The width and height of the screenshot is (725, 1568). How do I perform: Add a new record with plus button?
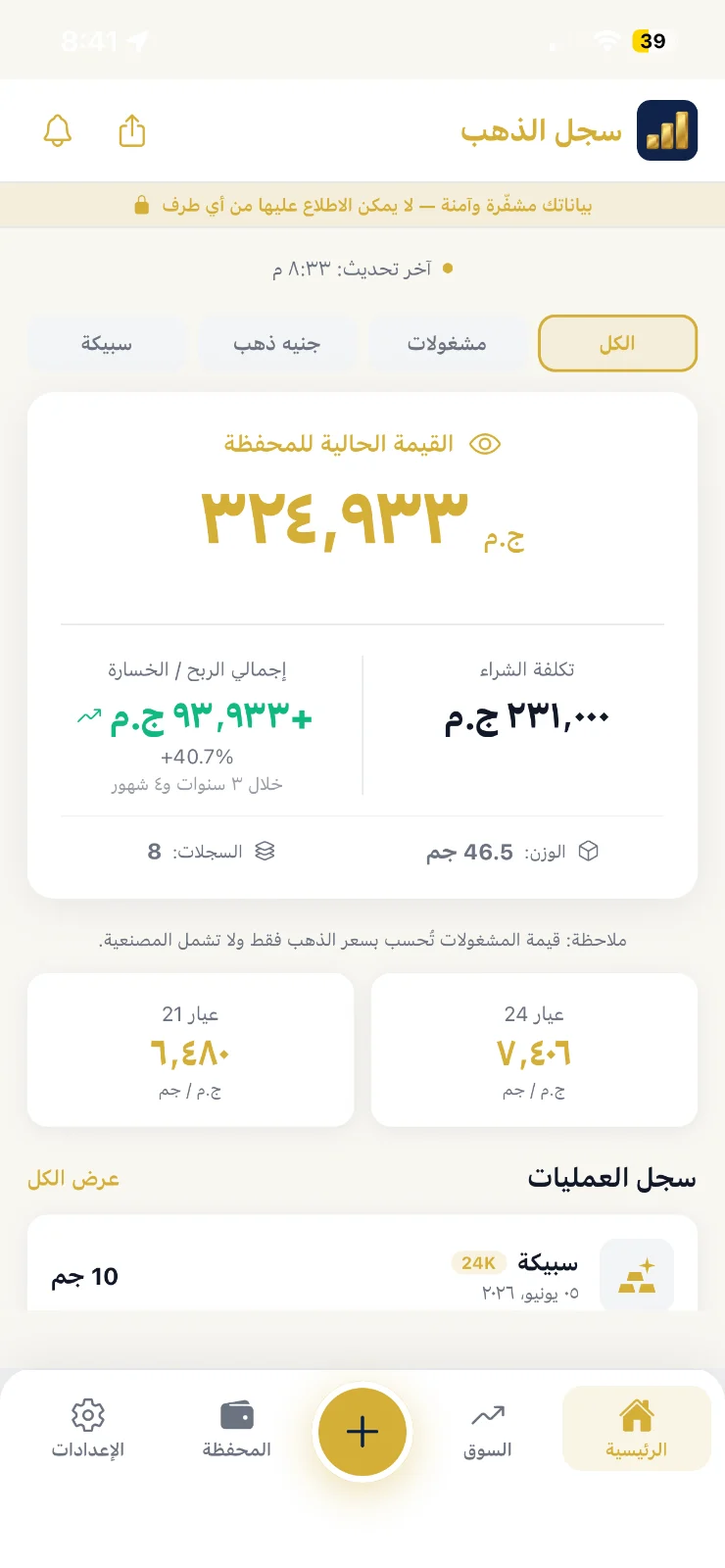tap(362, 1432)
